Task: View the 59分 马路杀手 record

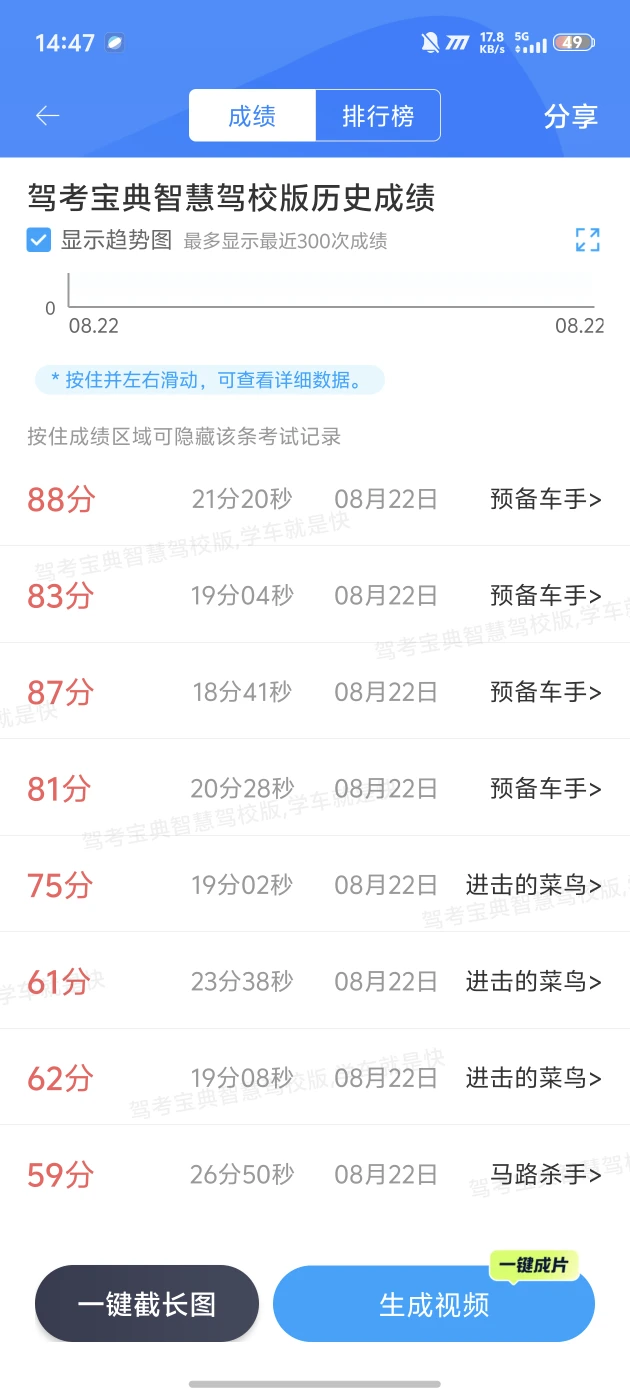Action: 315,1173
